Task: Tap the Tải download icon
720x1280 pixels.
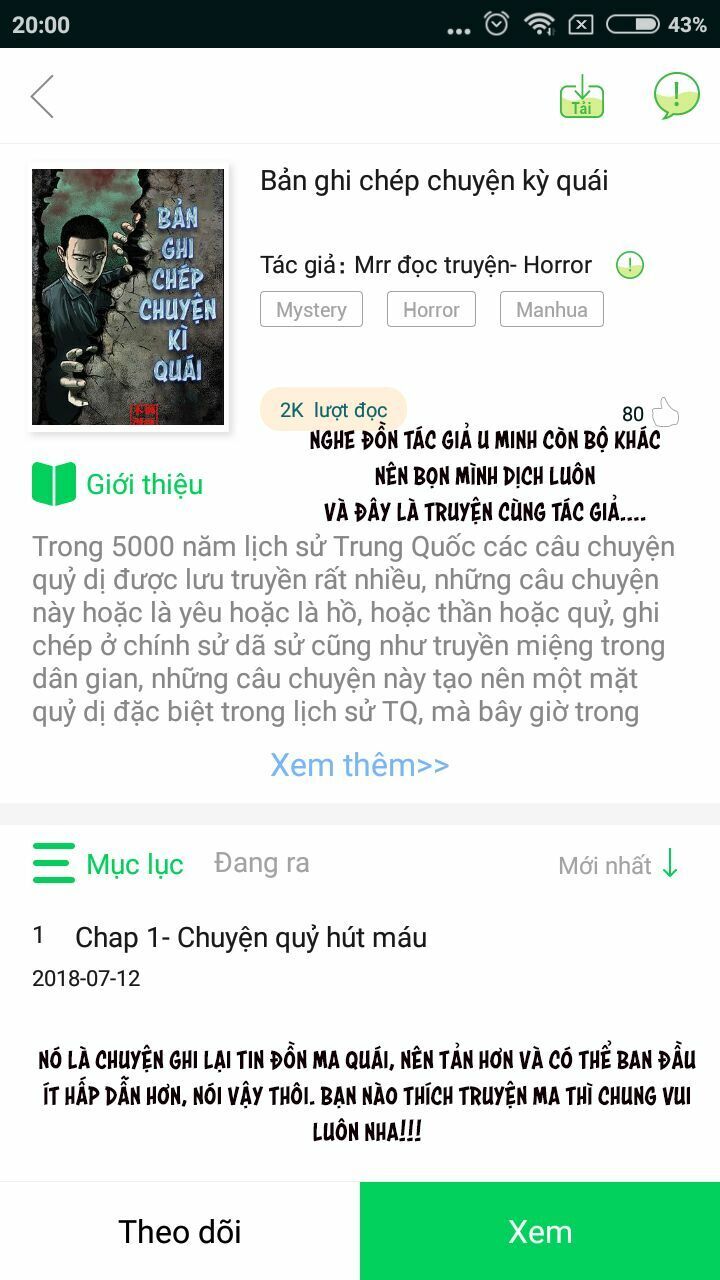Action: point(584,99)
